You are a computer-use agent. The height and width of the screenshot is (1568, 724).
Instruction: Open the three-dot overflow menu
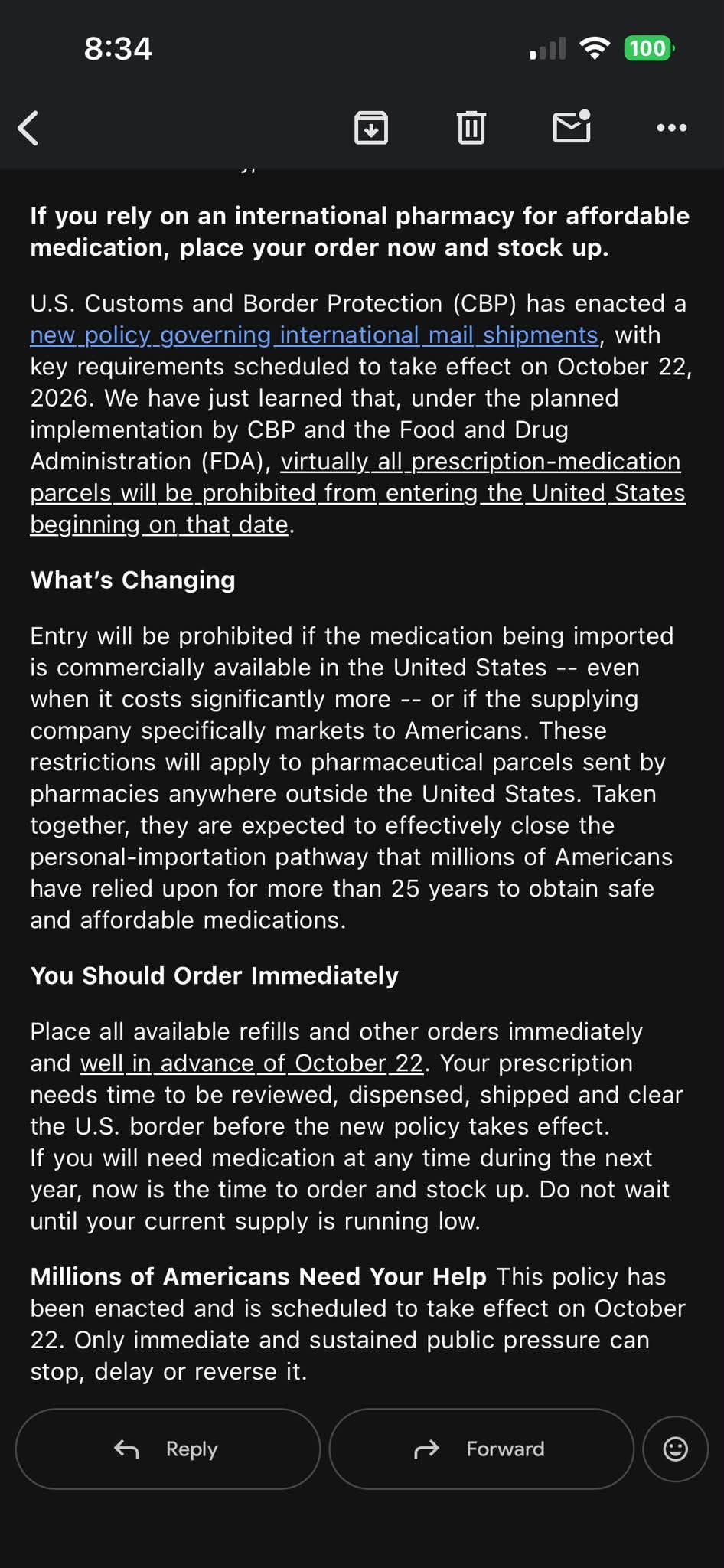[672, 128]
